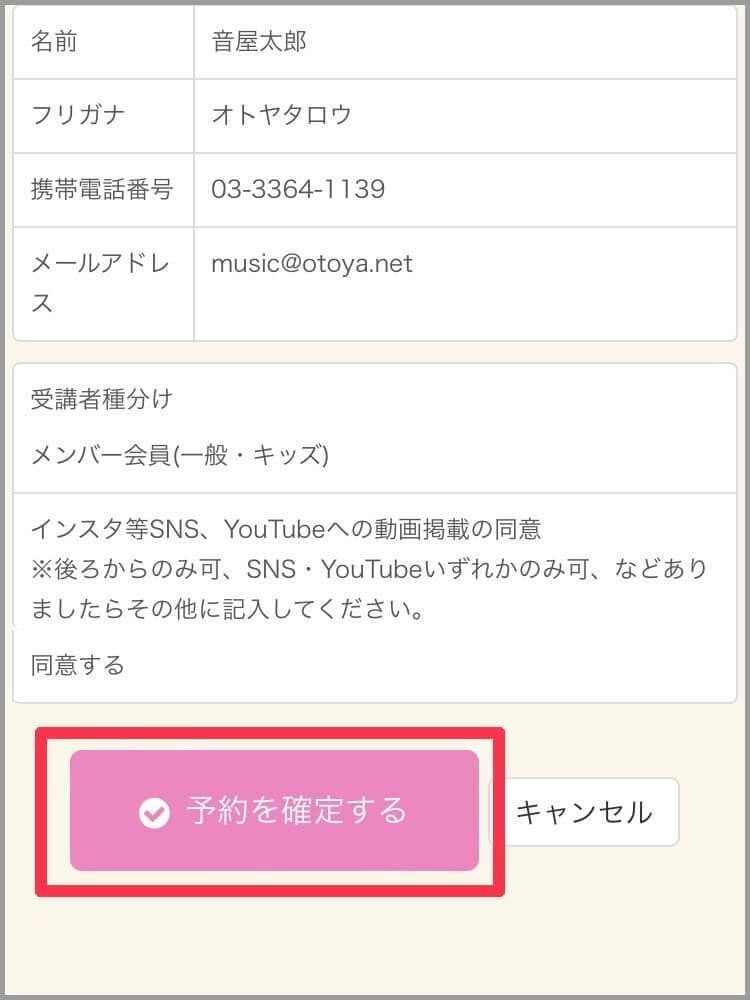Tap the キャンセル button

pos(584,812)
